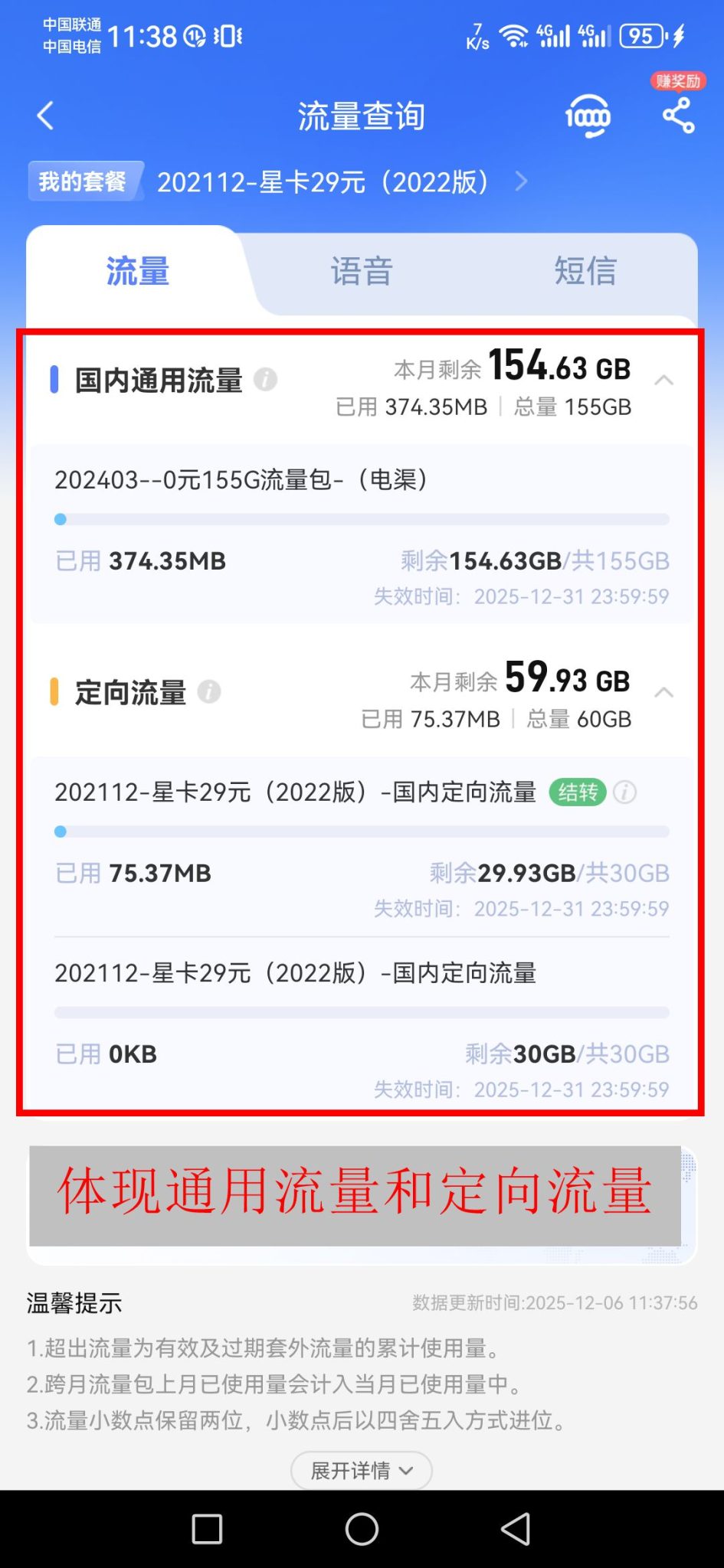The image size is (724, 1568).
Task: Tap the share icon near 赚奖励
Action: 677,116
